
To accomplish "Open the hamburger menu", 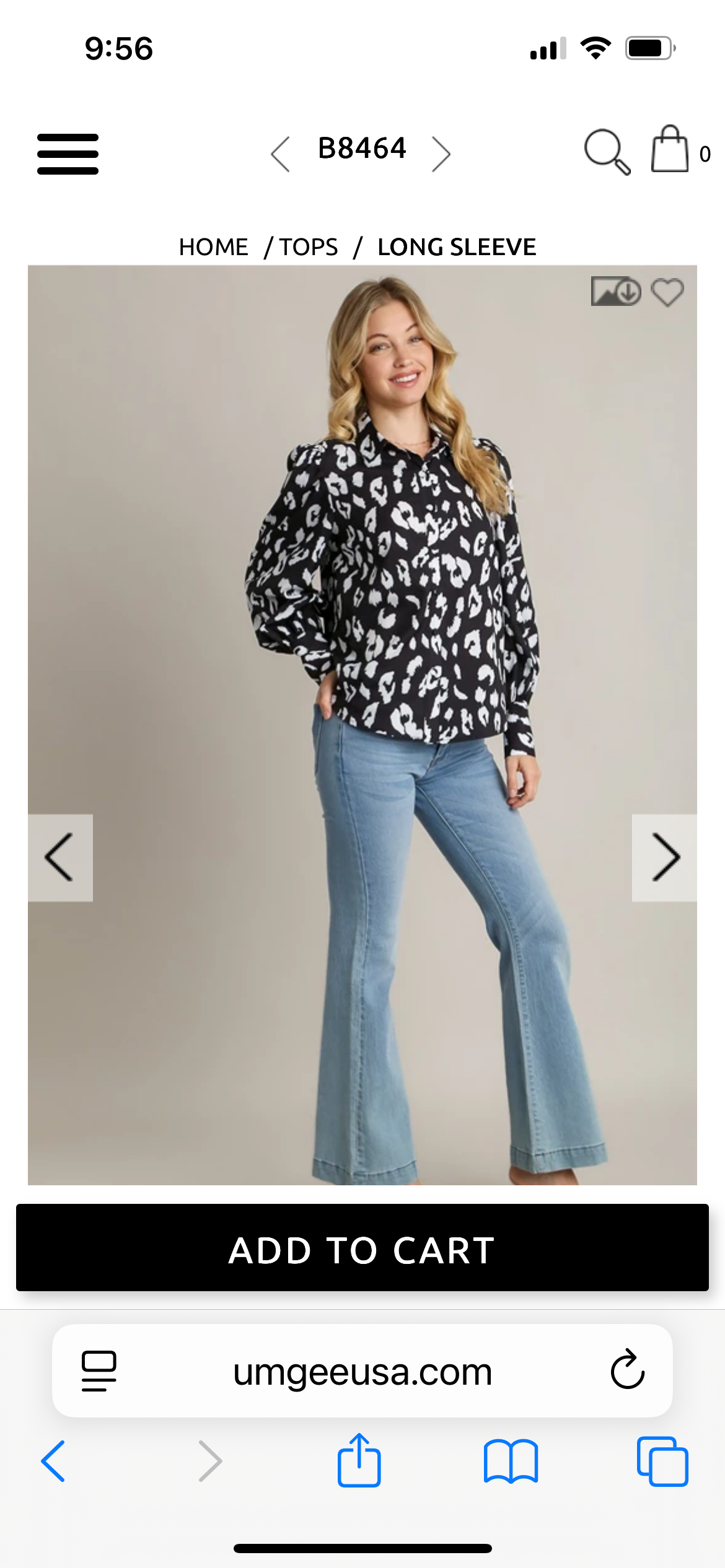I will click(x=68, y=154).
